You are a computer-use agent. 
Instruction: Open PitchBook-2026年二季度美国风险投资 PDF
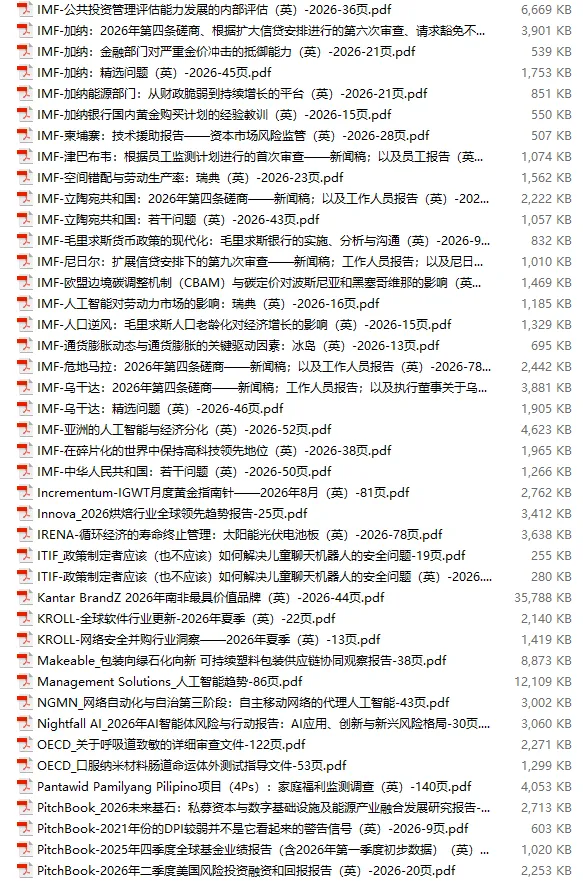coord(246,870)
